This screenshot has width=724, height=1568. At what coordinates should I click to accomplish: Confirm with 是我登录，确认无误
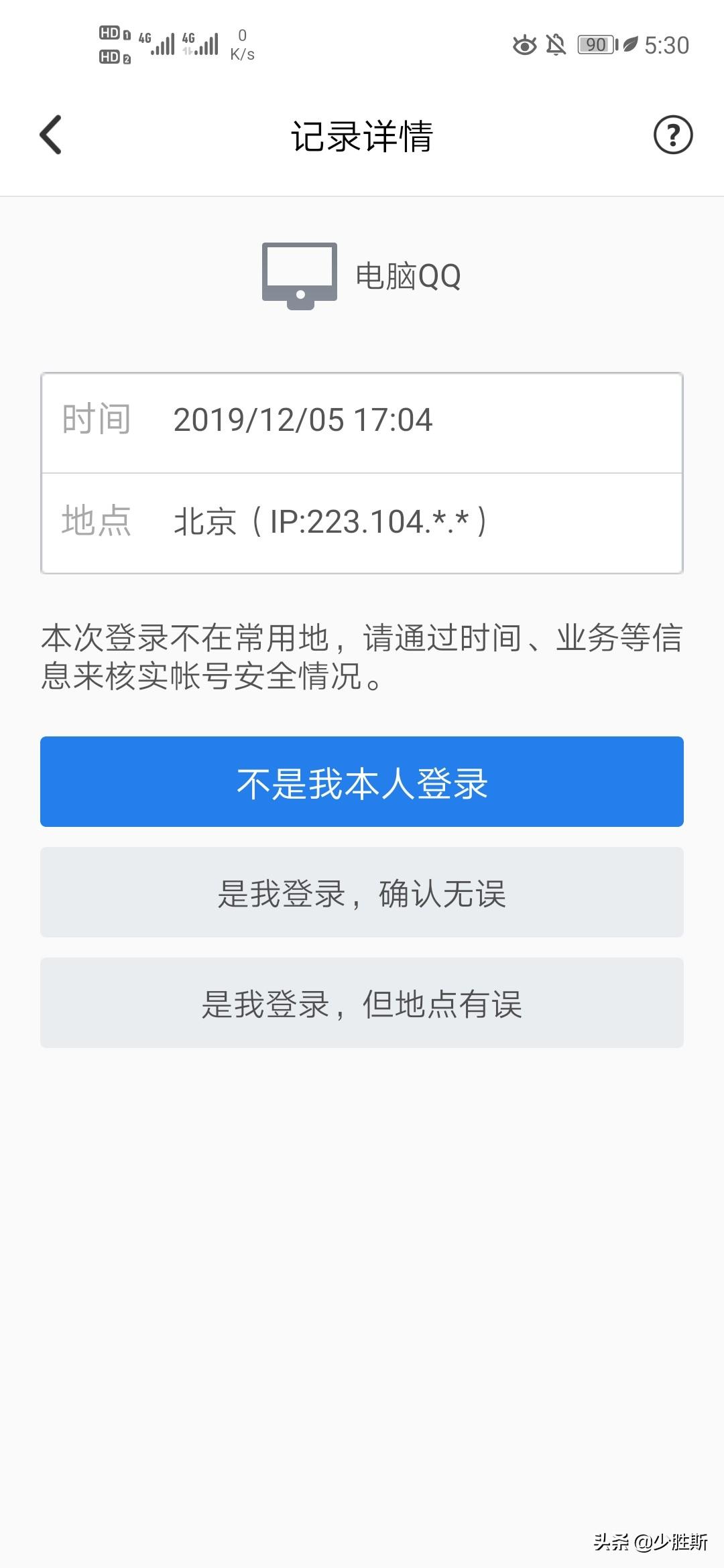click(x=362, y=892)
